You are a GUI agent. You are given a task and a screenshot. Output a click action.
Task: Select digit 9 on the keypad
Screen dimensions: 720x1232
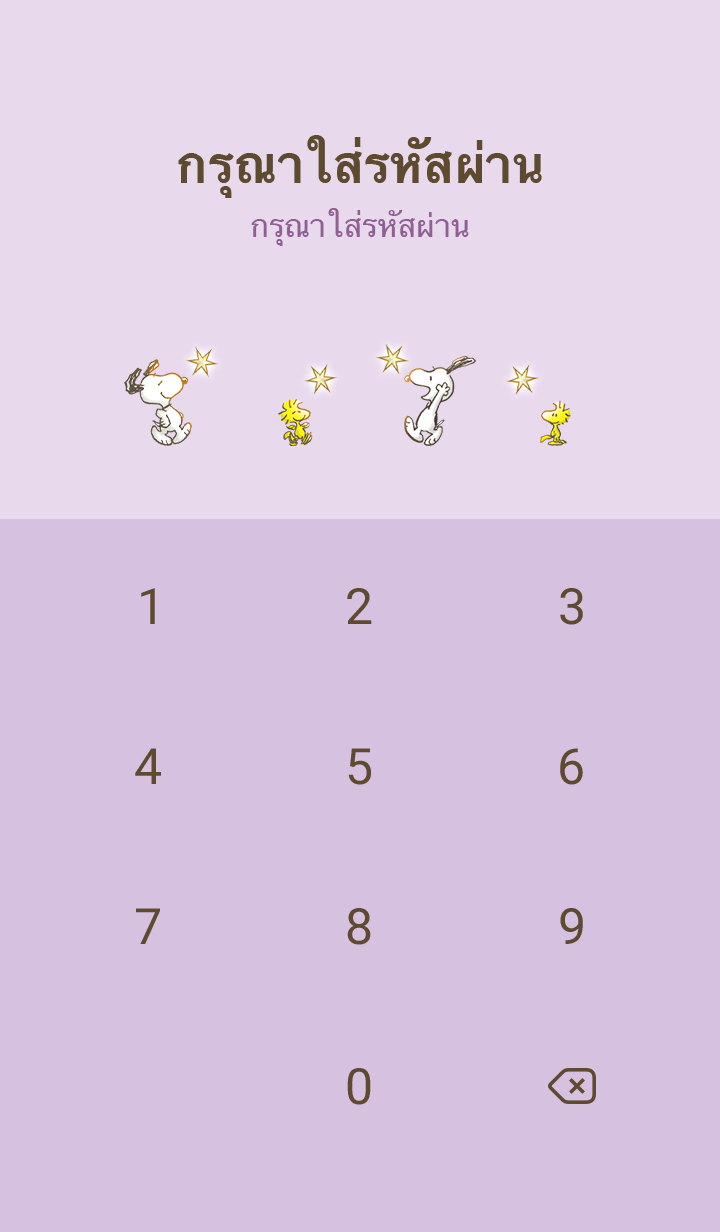[x=571, y=927]
